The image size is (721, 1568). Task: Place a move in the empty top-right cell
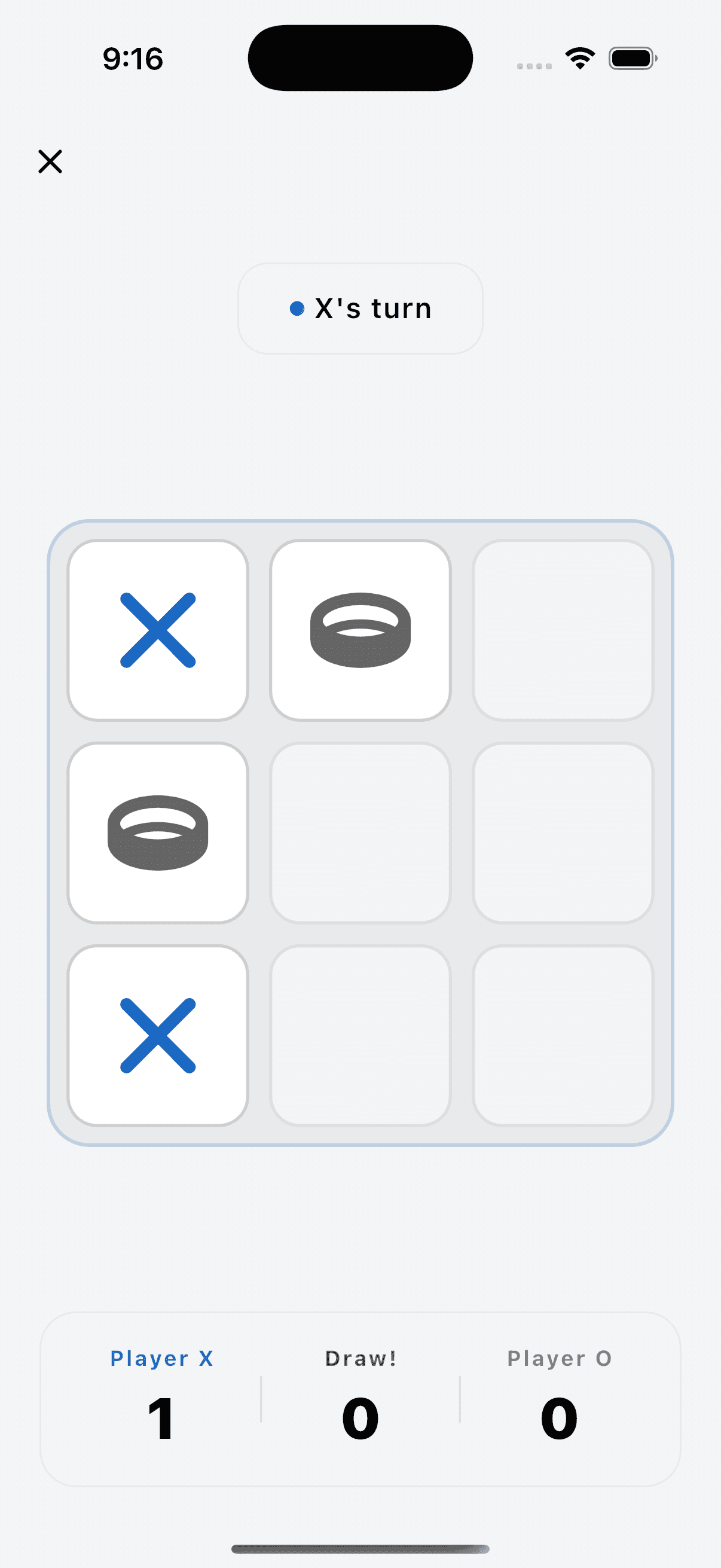(563, 629)
